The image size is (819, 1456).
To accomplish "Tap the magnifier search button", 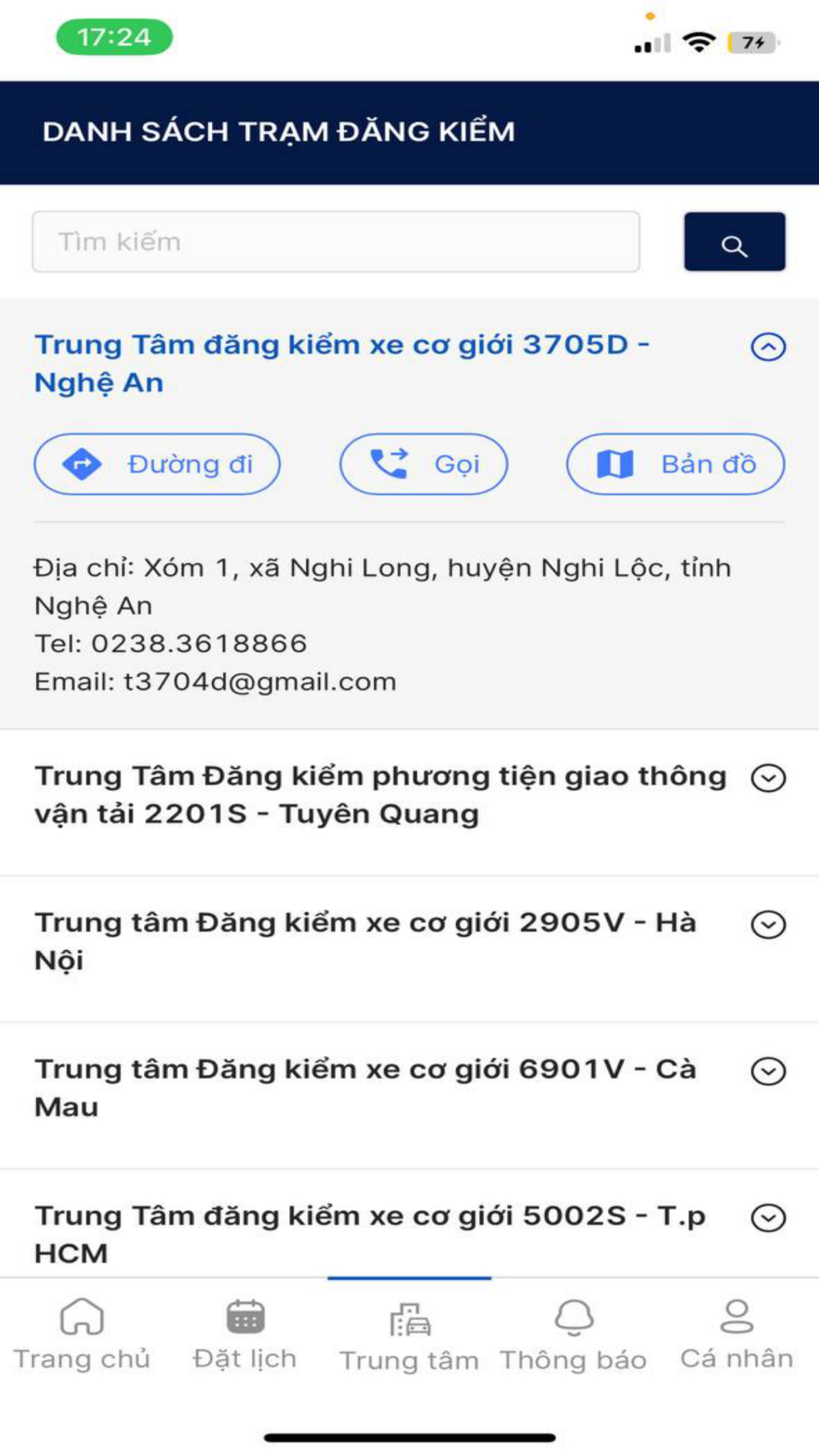I will tap(734, 242).
